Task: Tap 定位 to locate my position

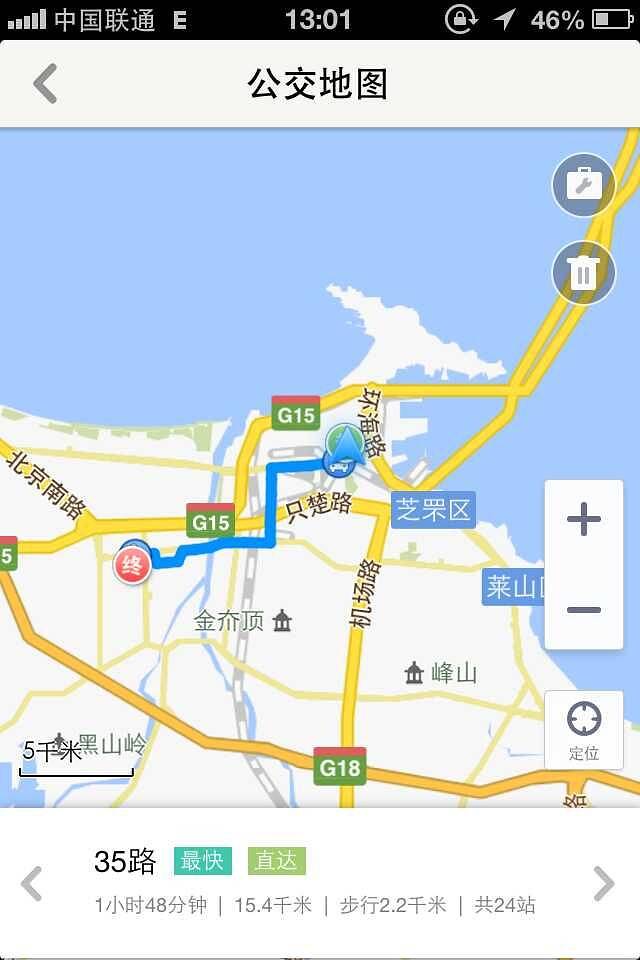Action: pyautogui.click(x=584, y=730)
